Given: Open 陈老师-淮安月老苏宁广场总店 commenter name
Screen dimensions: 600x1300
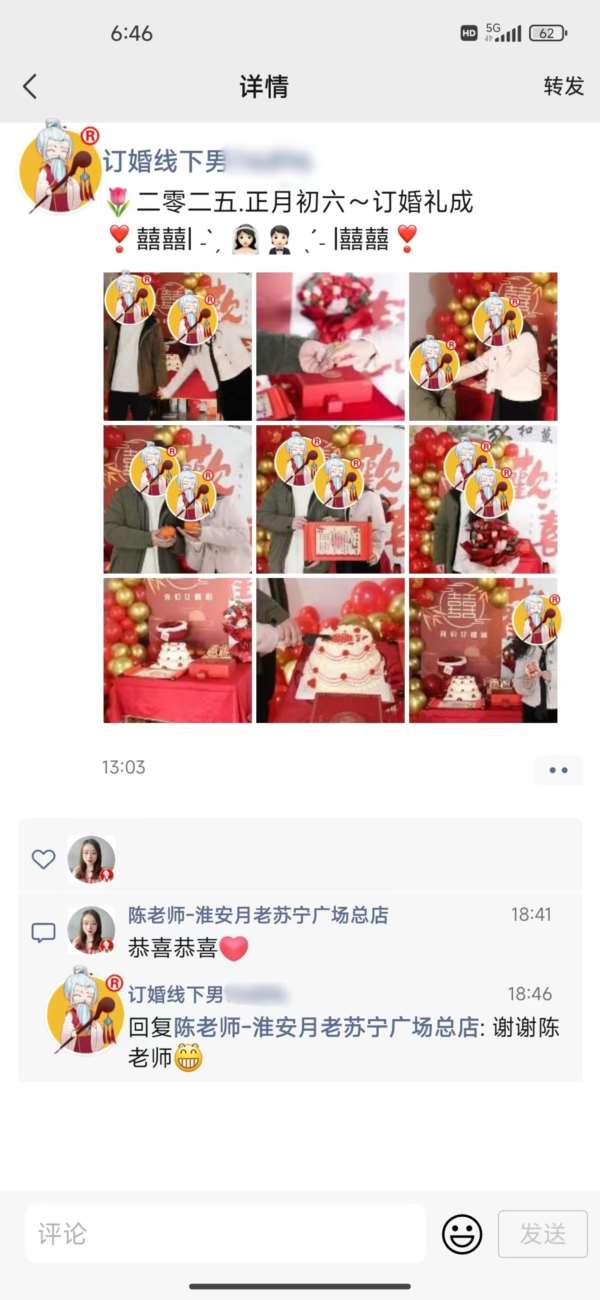Looking at the screenshot, I should coord(258,915).
